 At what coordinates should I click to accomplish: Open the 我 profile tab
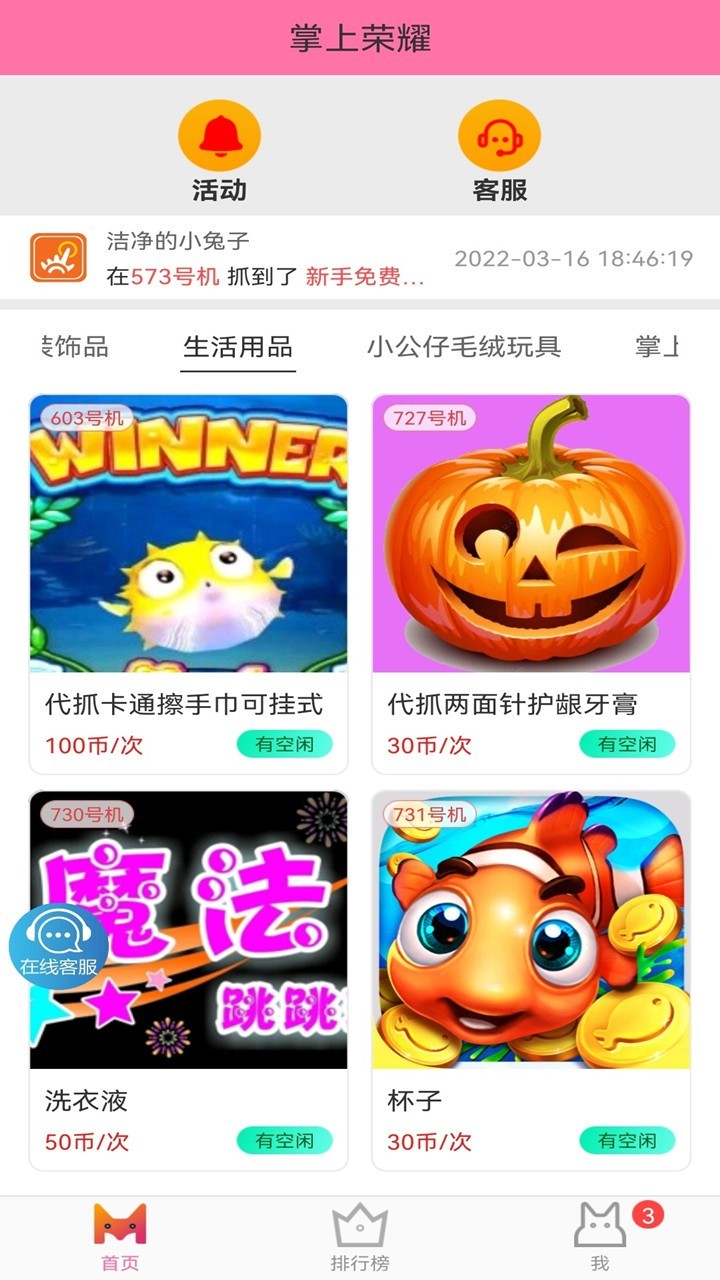click(x=600, y=1236)
